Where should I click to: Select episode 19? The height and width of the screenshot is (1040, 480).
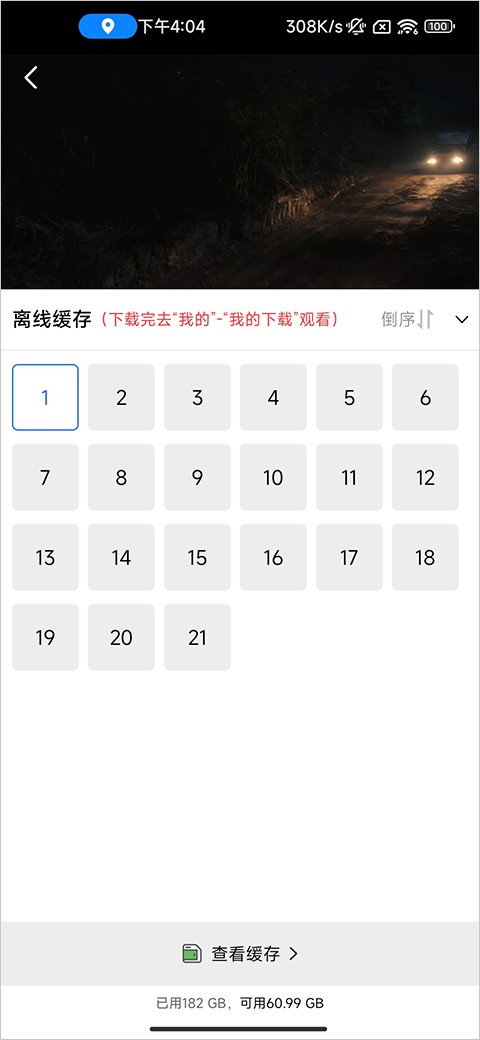[x=45, y=637]
